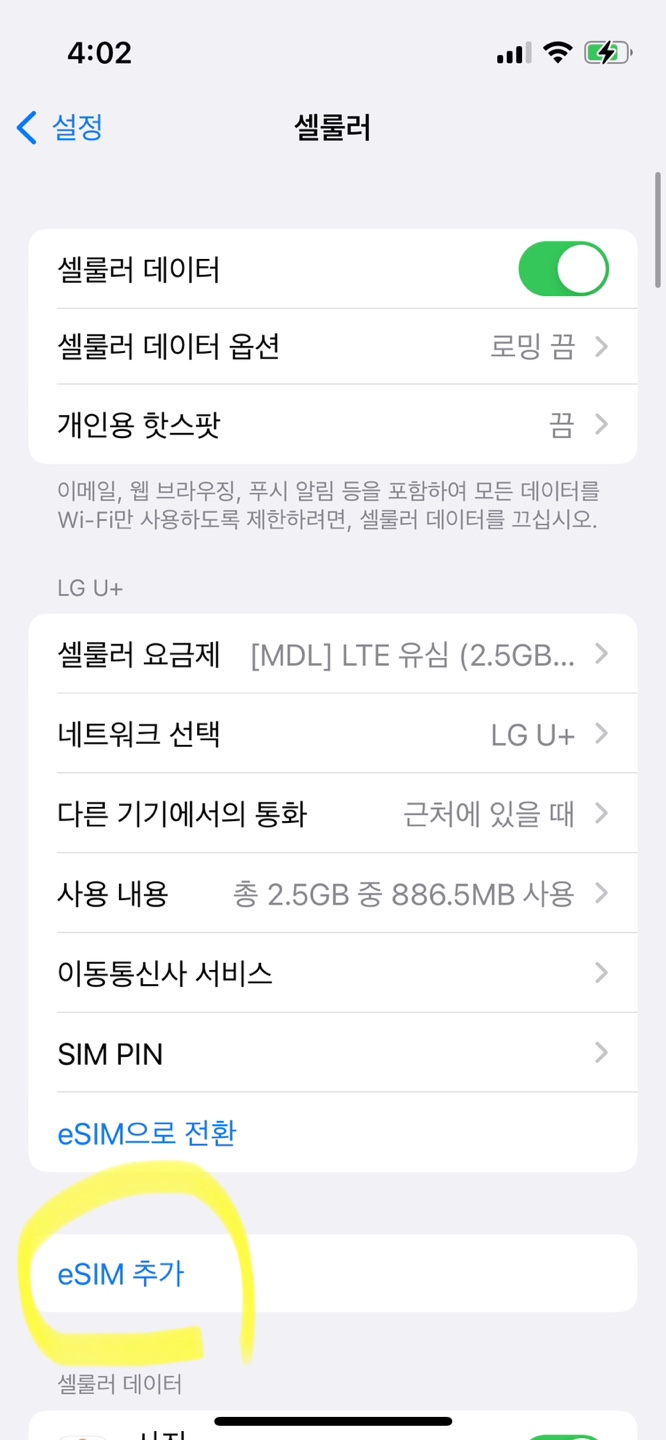Go back to 설정

click(x=60, y=128)
